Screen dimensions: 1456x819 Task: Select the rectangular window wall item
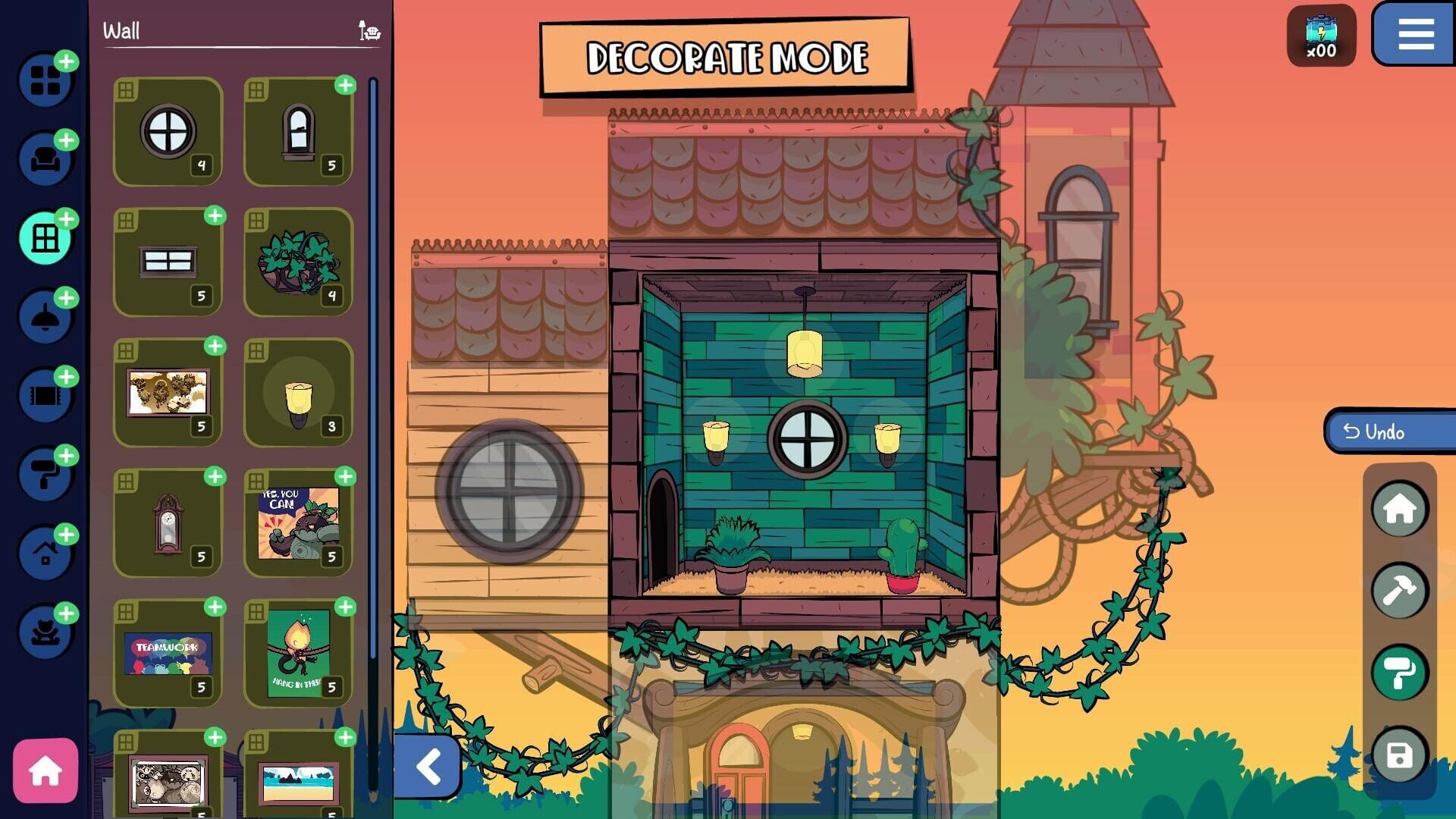point(168,262)
